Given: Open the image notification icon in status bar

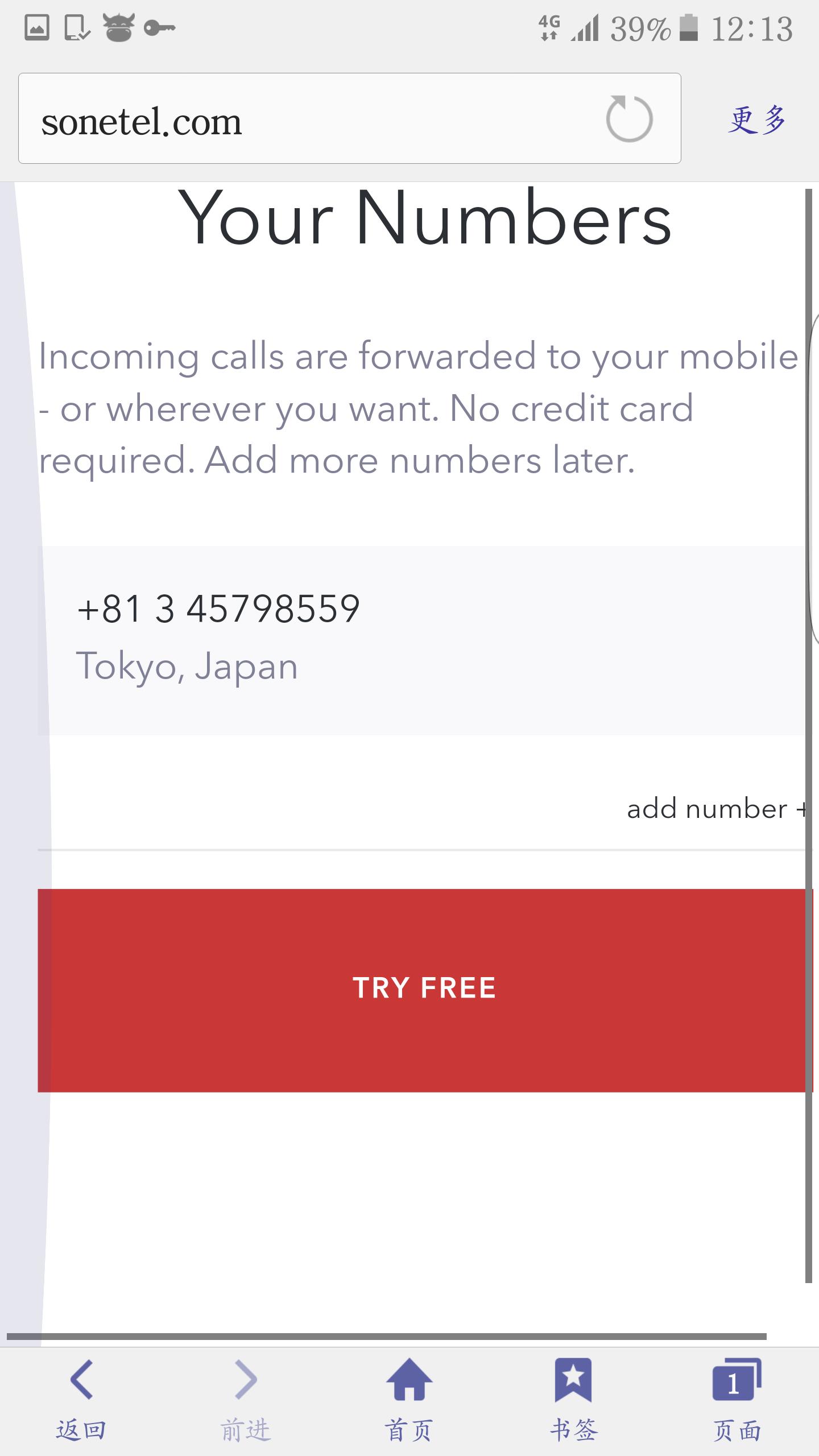Looking at the screenshot, I should pyautogui.click(x=36, y=28).
